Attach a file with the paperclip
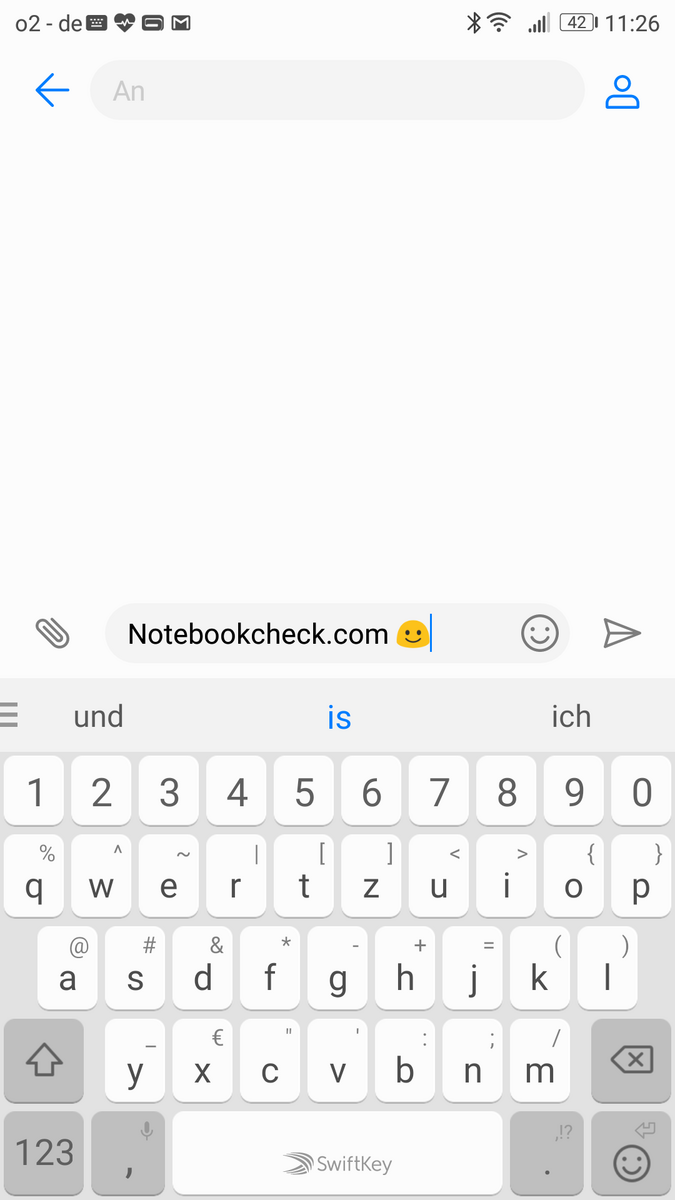 click(53, 633)
